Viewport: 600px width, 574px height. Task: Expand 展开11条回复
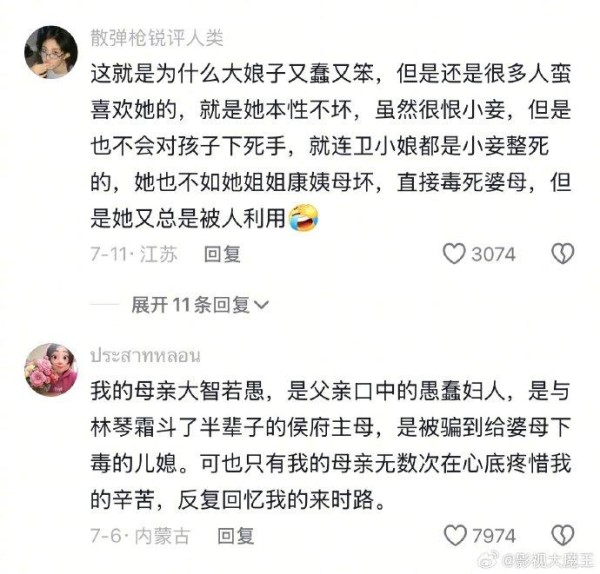tap(200, 304)
